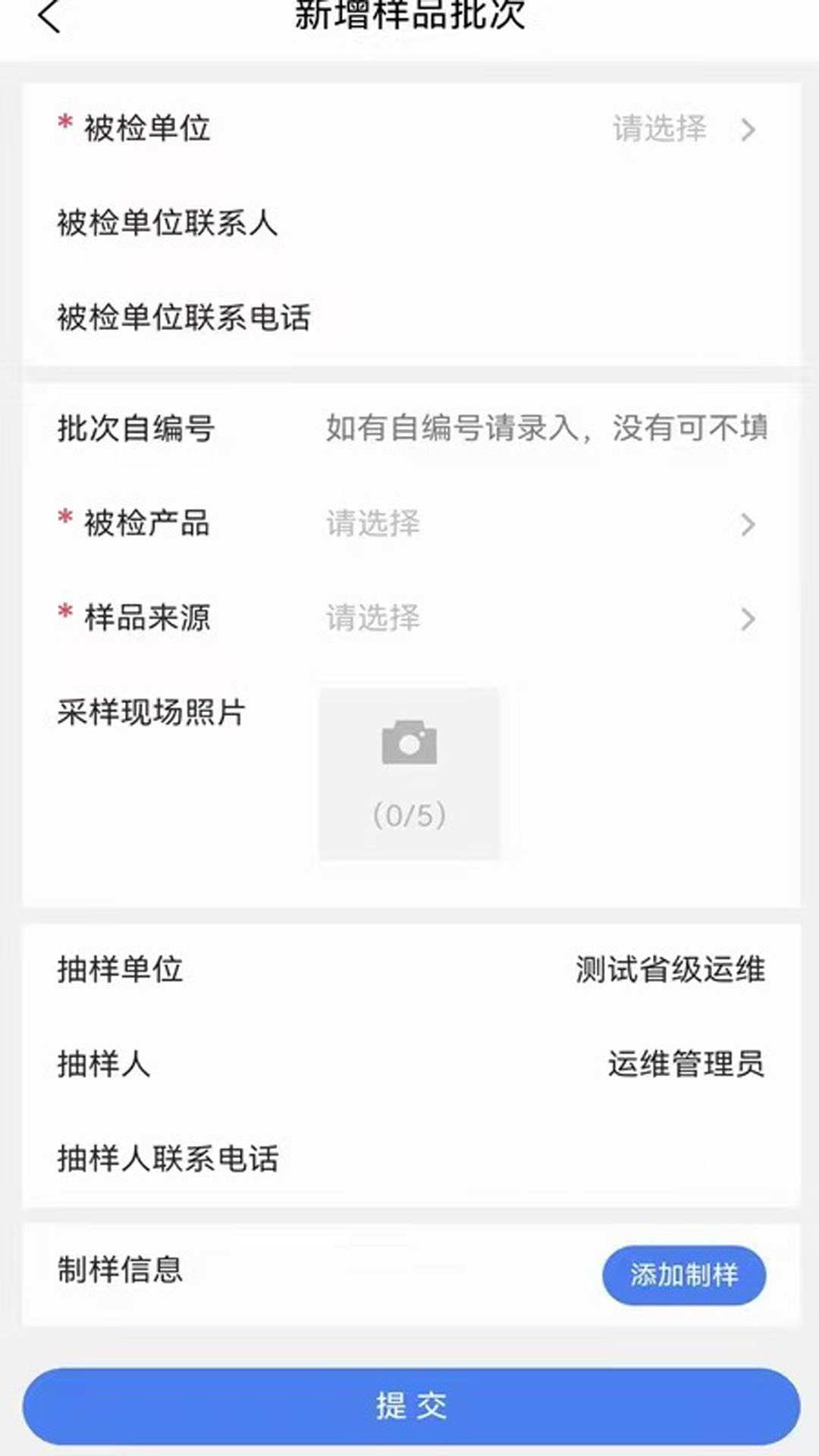Tap the (0/5) photo upload area
This screenshot has height=1456, width=819.
[409, 815]
